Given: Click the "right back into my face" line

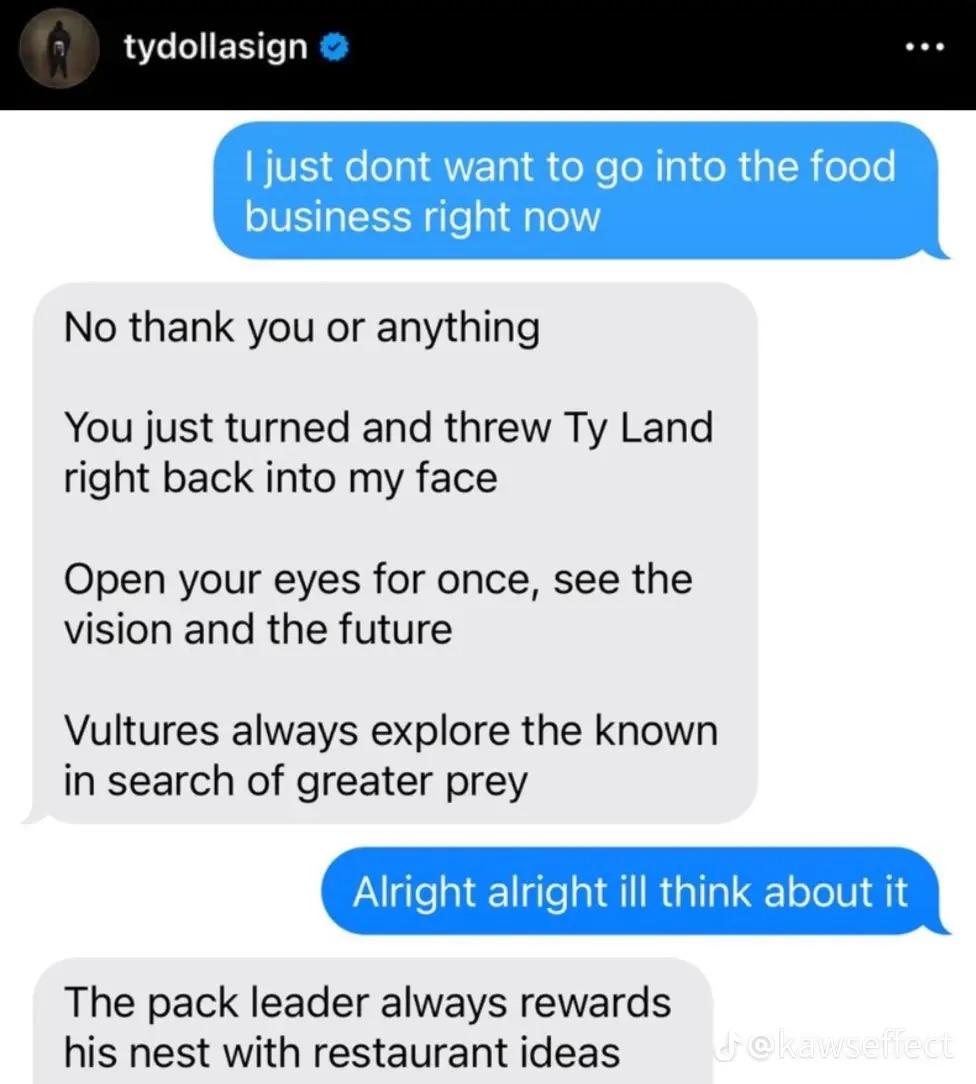Looking at the screenshot, I should click(283, 477).
